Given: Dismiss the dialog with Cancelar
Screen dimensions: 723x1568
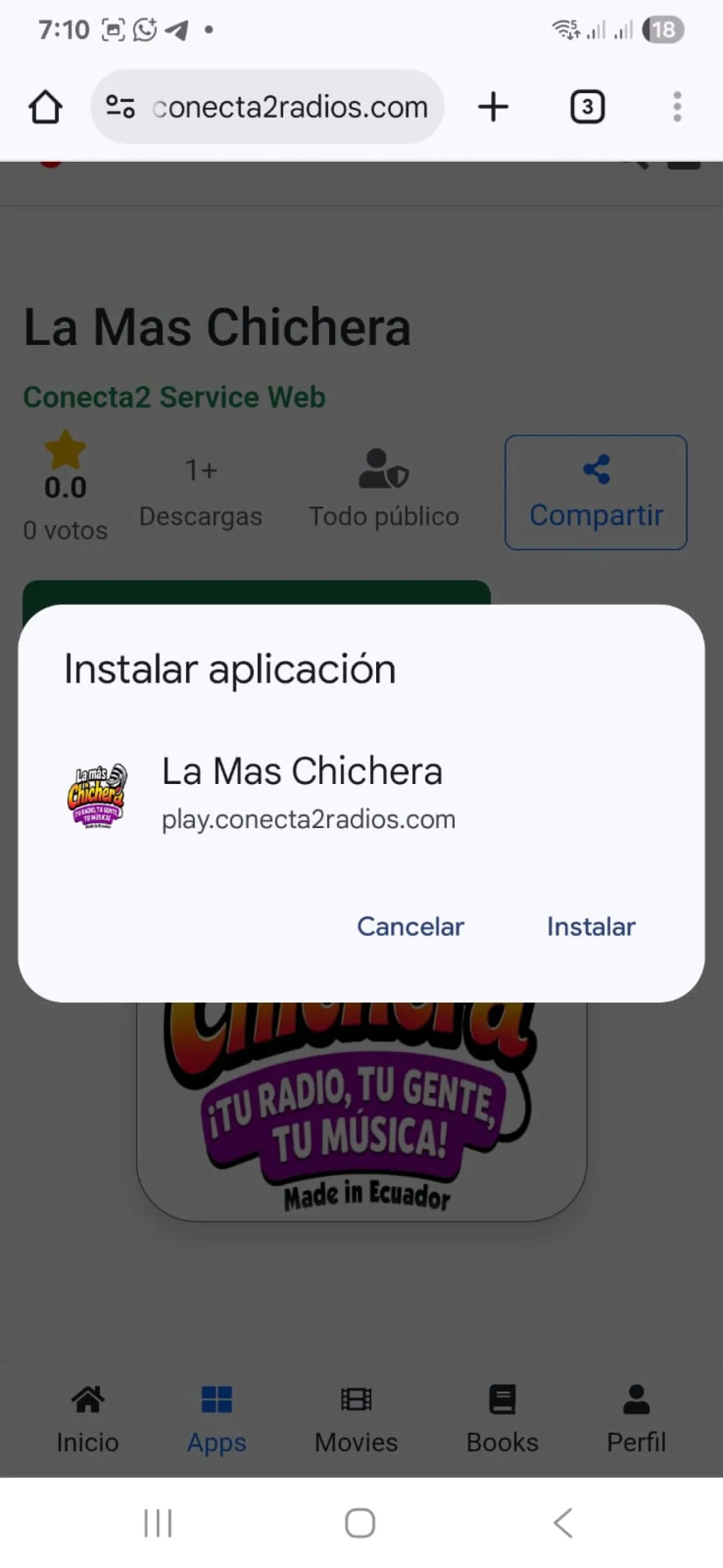Looking at the screenshot, I should [411, 926].
